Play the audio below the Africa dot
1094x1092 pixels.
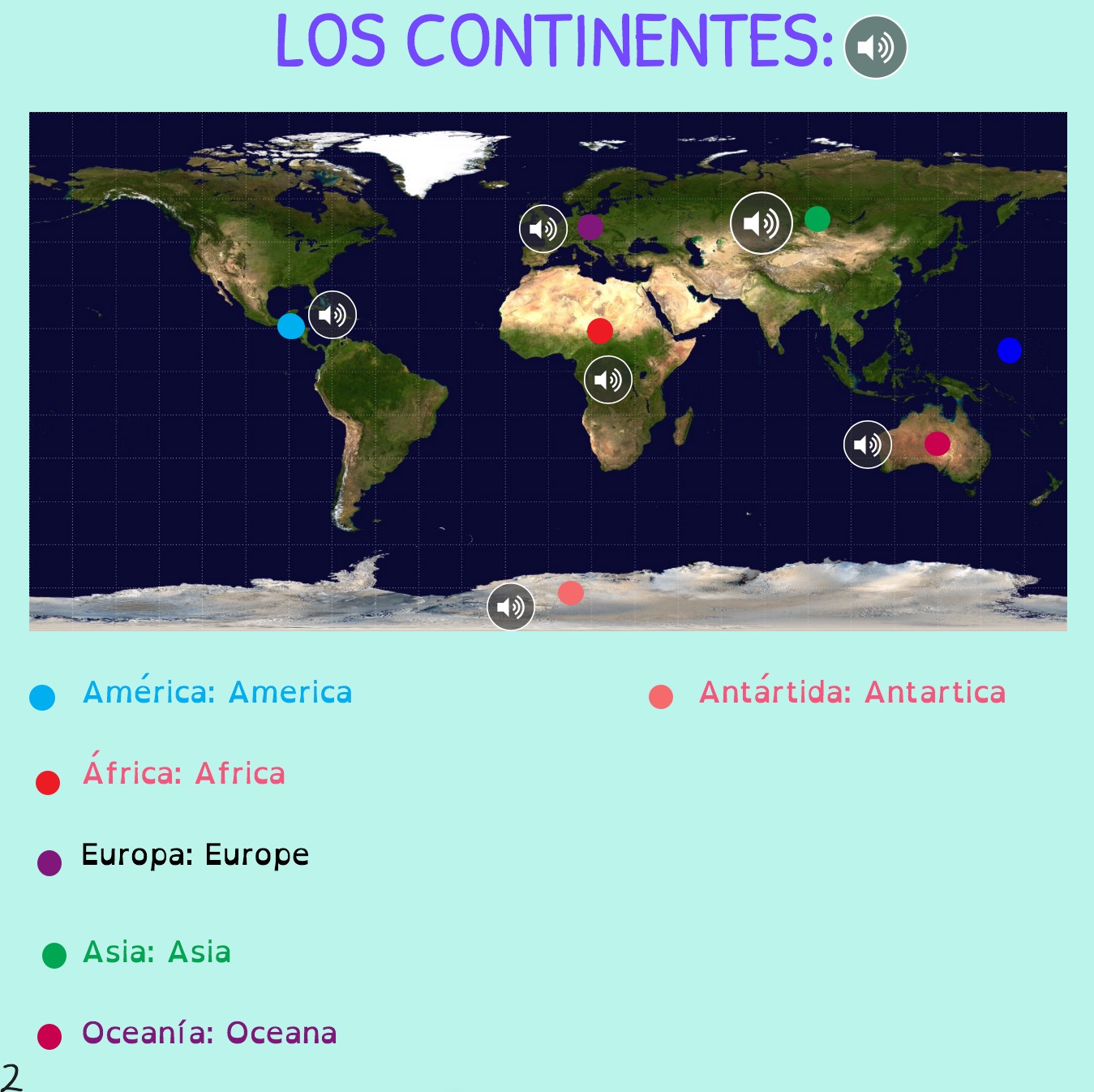click(607, 380)
